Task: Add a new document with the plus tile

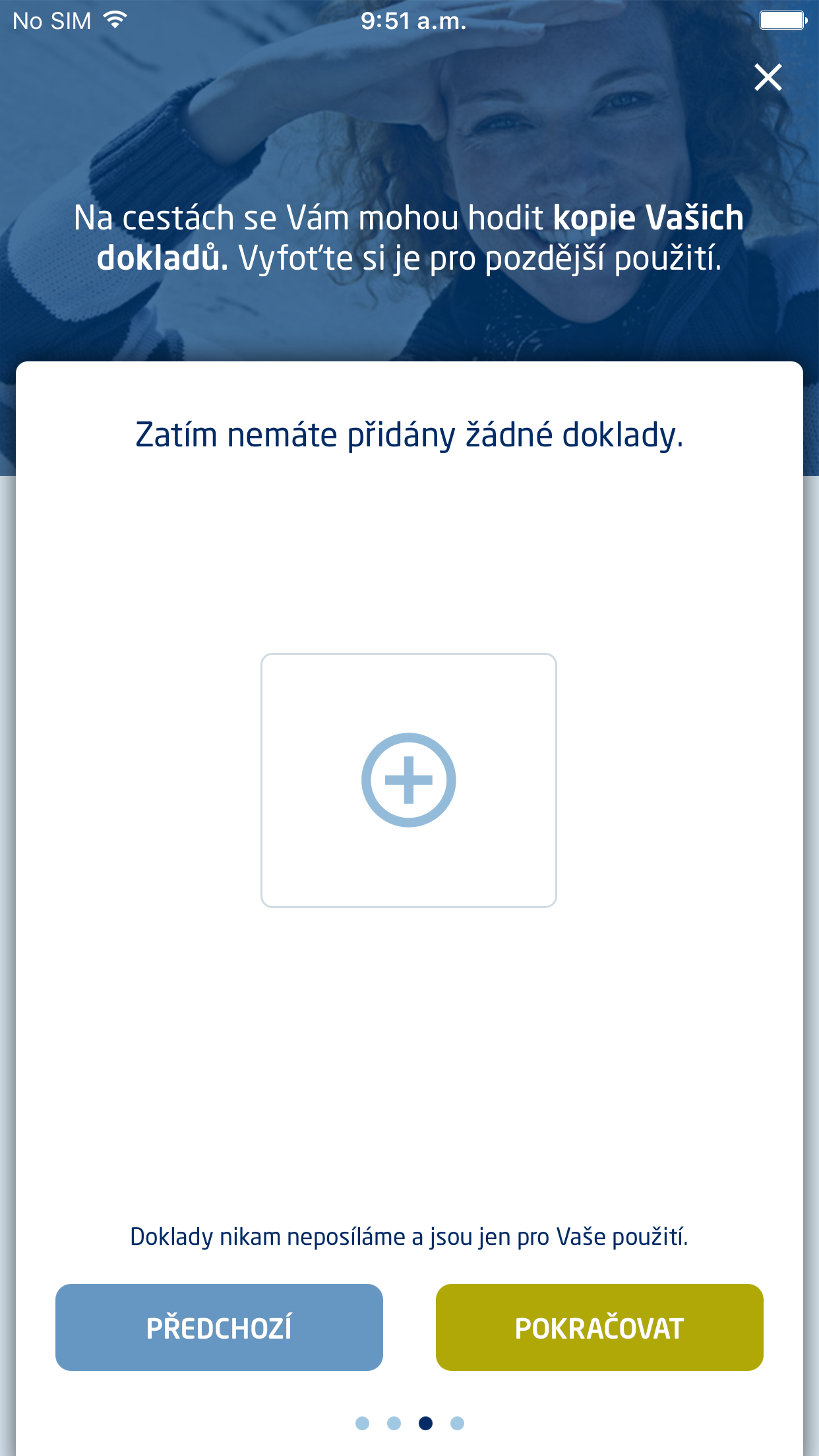Action: click(x=409, y=780)
